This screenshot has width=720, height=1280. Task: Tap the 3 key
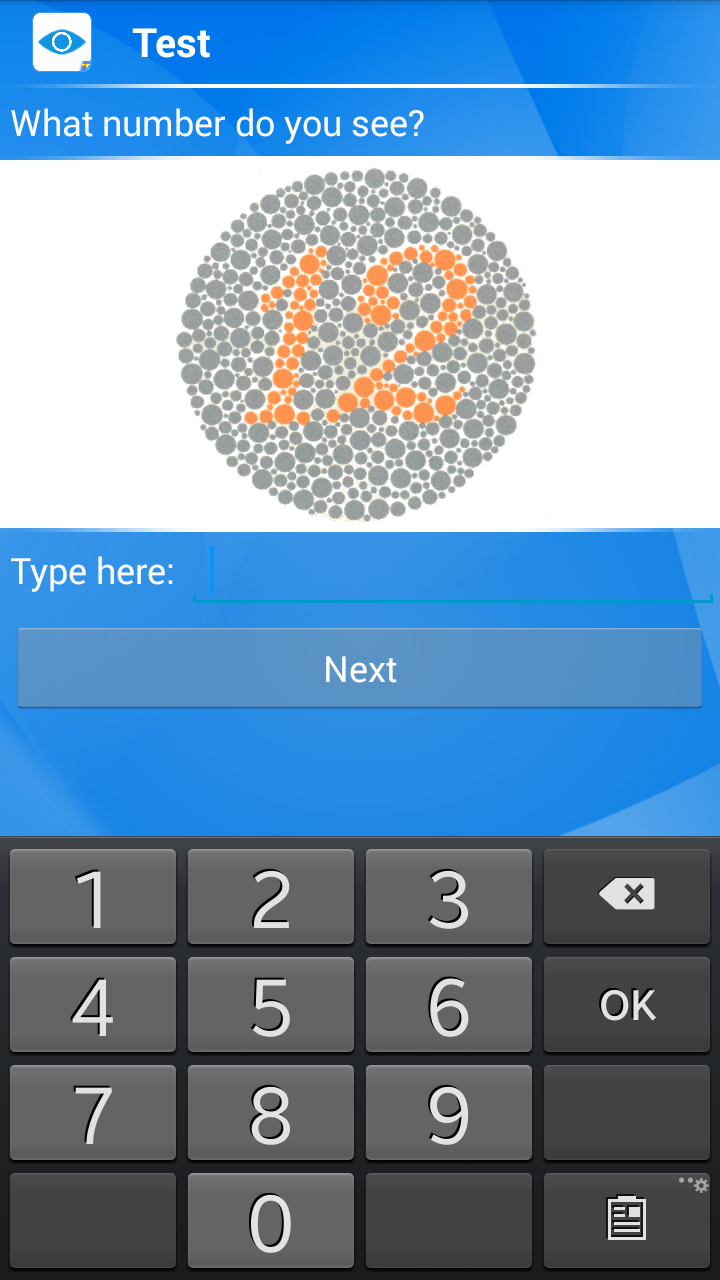pyautogui.click(x=449, y=897)
